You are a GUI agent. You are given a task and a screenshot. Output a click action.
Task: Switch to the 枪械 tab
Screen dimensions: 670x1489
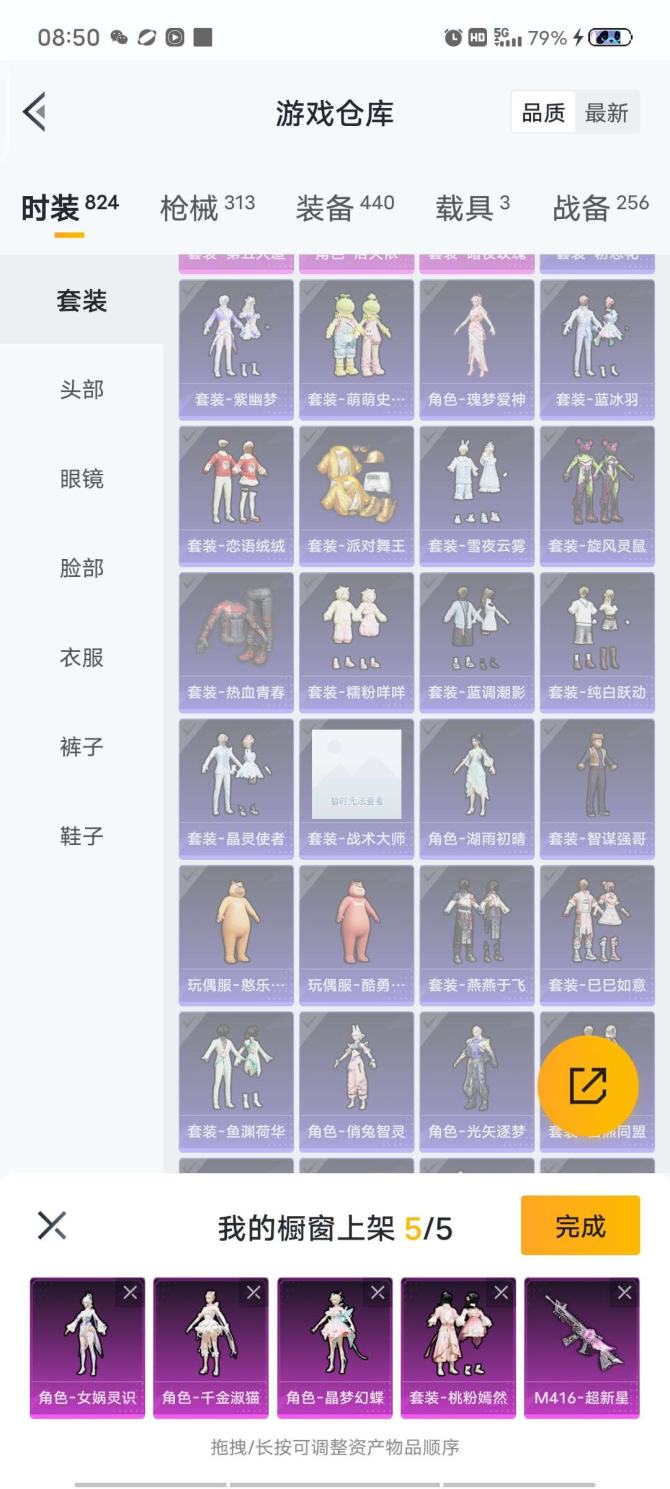[207, 207]
